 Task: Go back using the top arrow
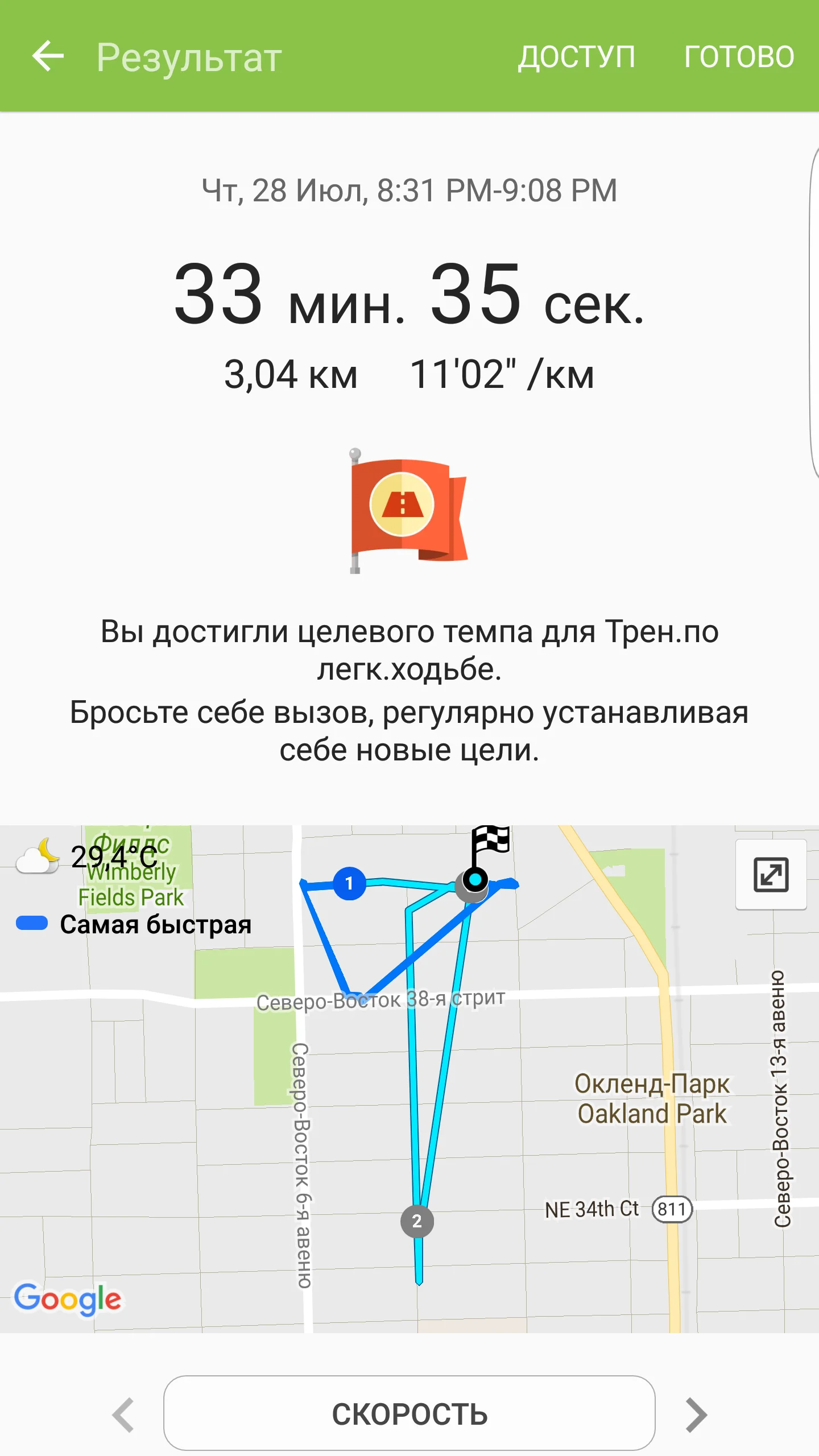click(x=48, y=56)
